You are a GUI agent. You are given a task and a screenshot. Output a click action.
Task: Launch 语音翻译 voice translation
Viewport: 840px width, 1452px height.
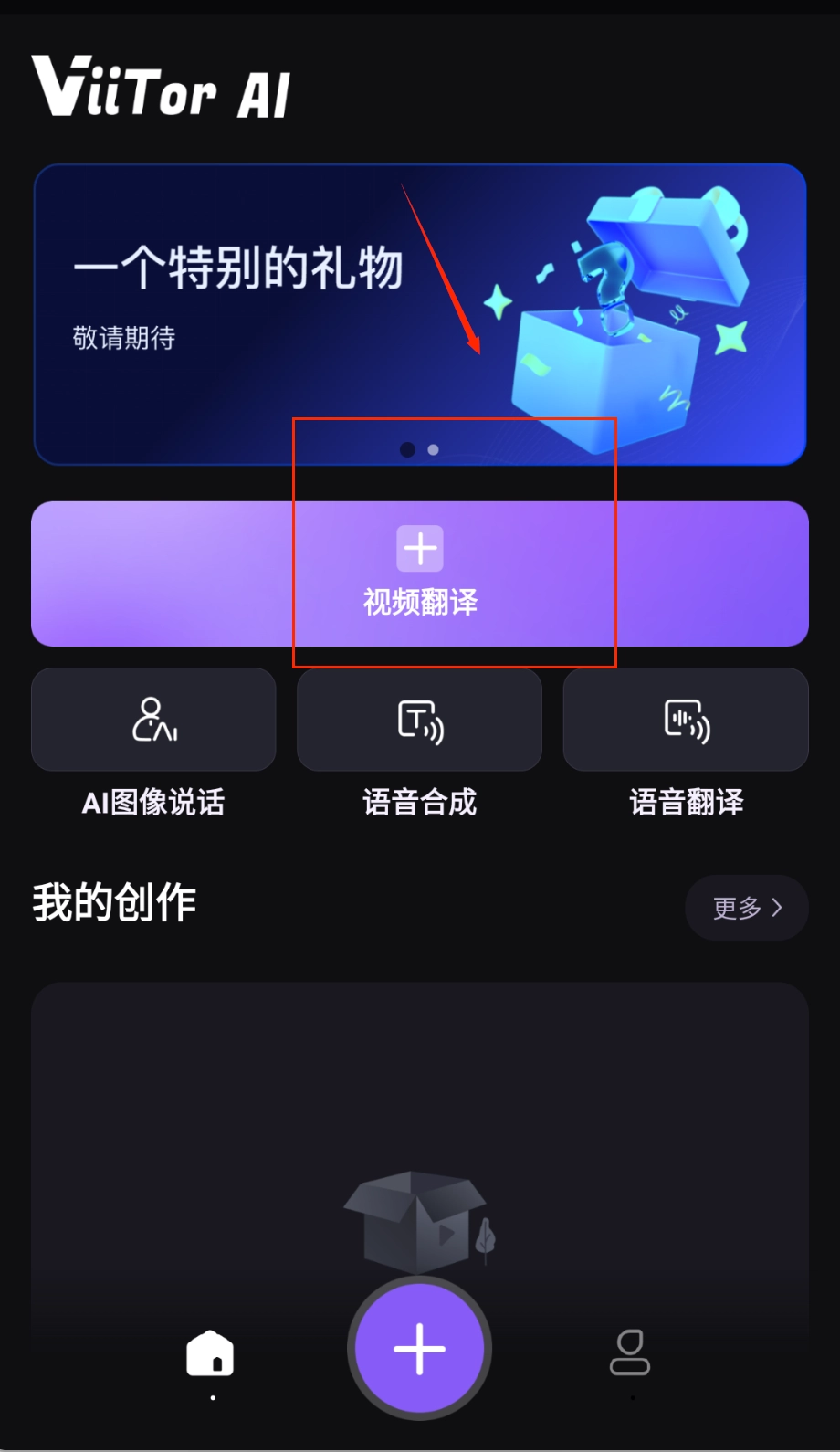coord(686,720)
